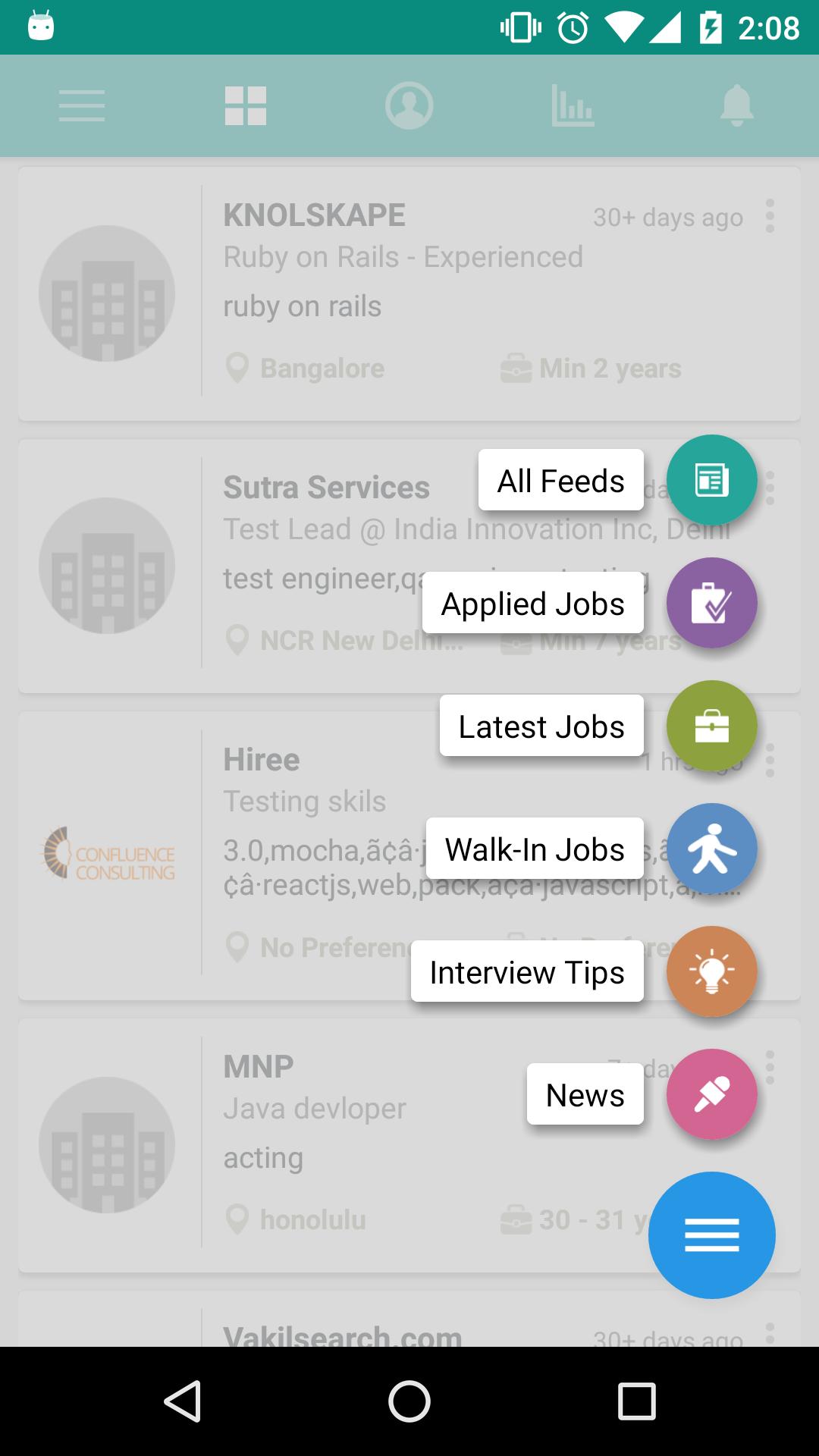Open overflow menu on KNOLSKAPE job card
The height and width of the screenshot is (1456, 819).
(x=770, y=216)
